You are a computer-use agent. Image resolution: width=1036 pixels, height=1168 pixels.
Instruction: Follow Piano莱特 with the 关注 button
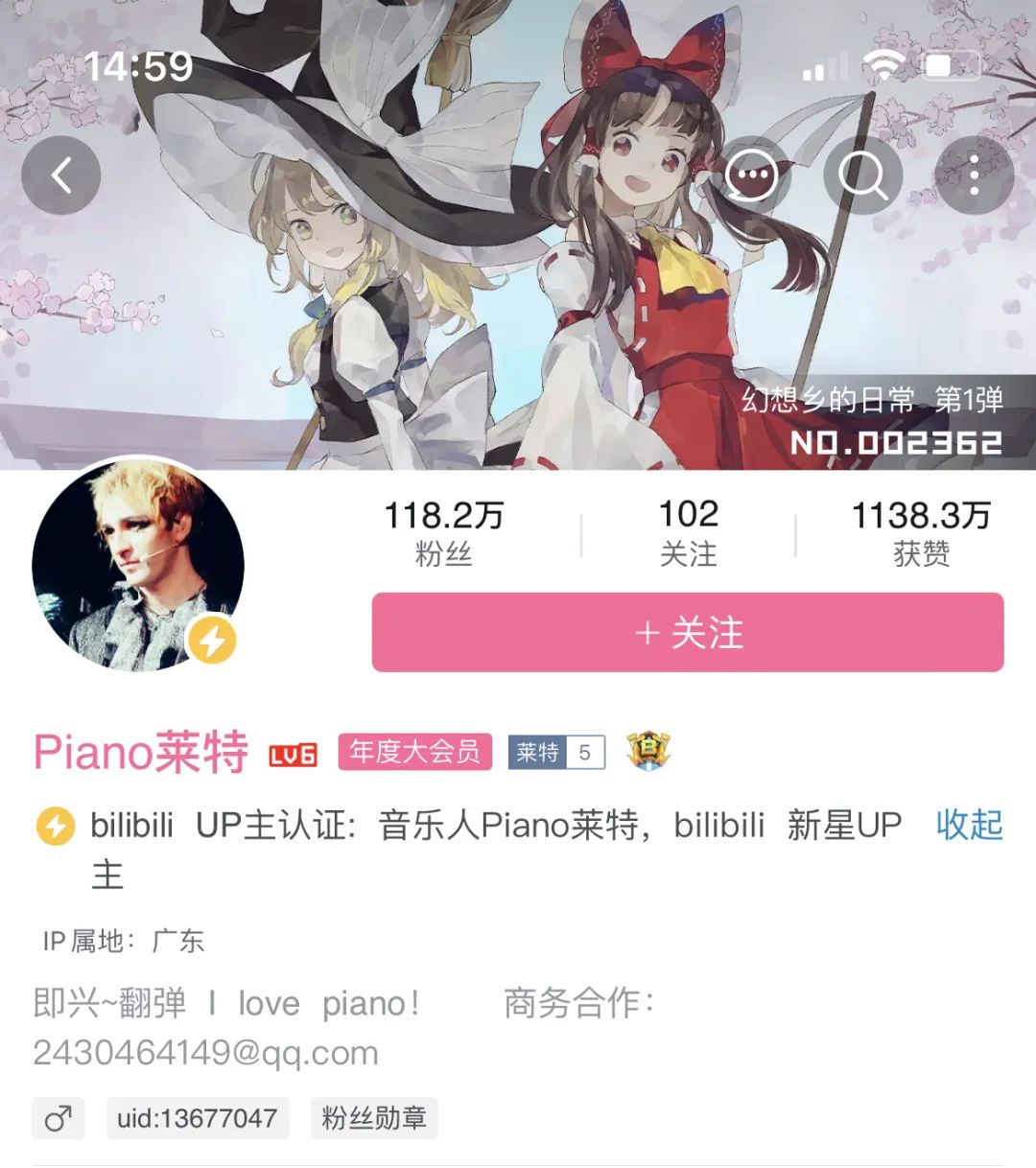pyautogui.click(x=687, y=633)
